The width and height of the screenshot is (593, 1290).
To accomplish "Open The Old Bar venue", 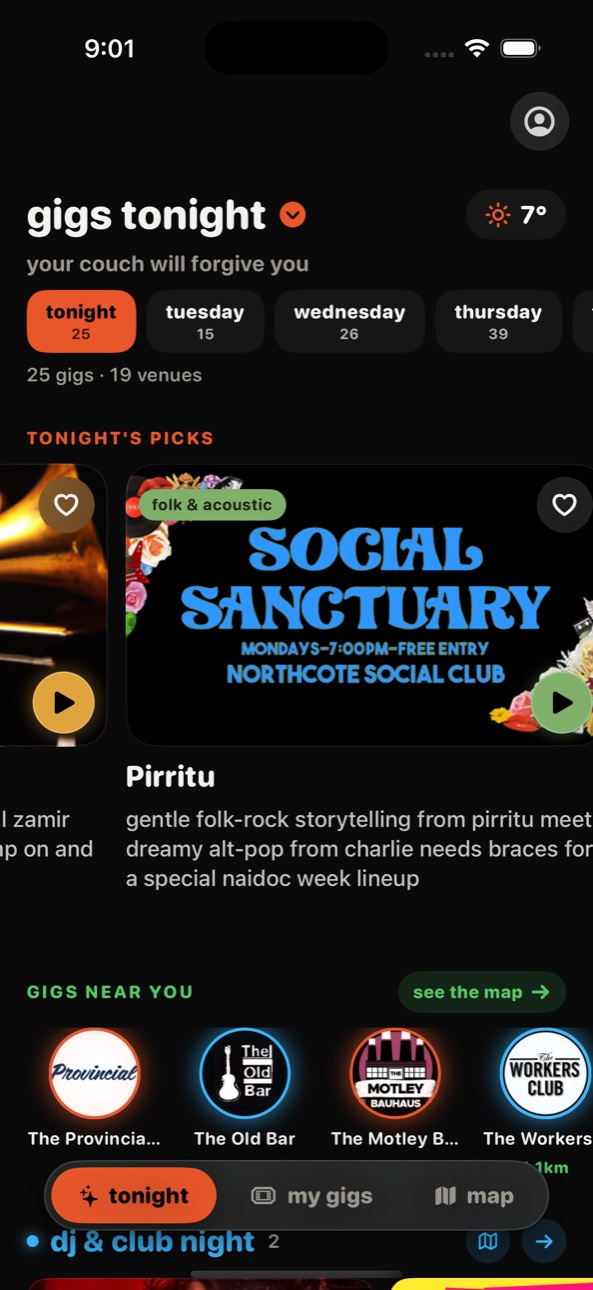I will click(x=245, y=1074).
